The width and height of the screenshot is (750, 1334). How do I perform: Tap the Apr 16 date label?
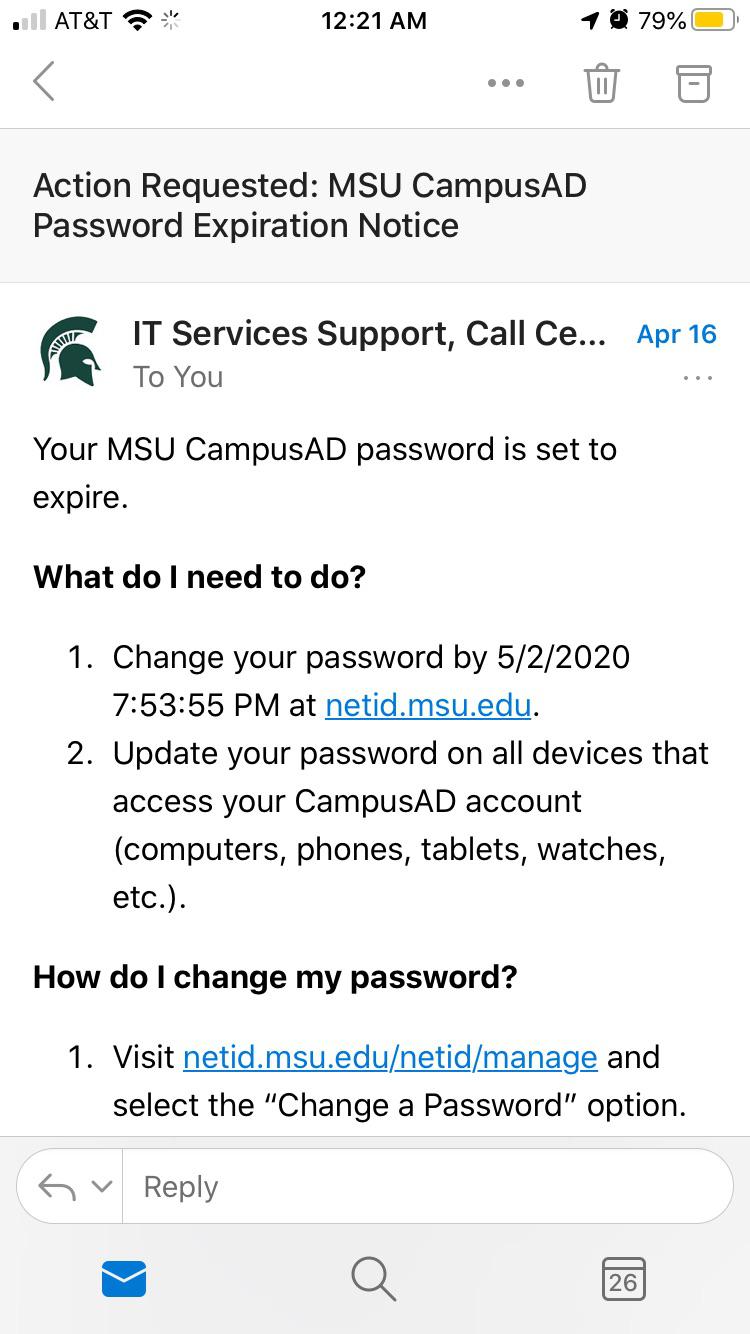(677, 333)
